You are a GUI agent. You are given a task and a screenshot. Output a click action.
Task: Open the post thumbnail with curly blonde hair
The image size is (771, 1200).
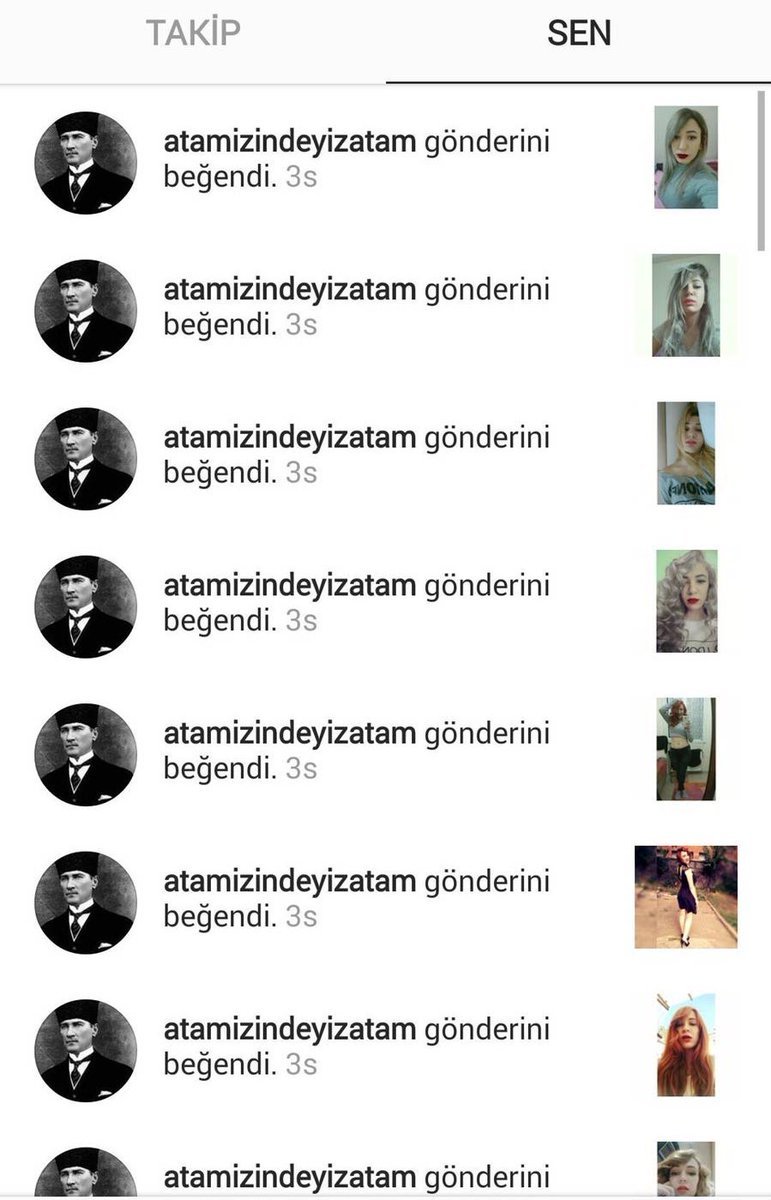click(x=686, y=601)
